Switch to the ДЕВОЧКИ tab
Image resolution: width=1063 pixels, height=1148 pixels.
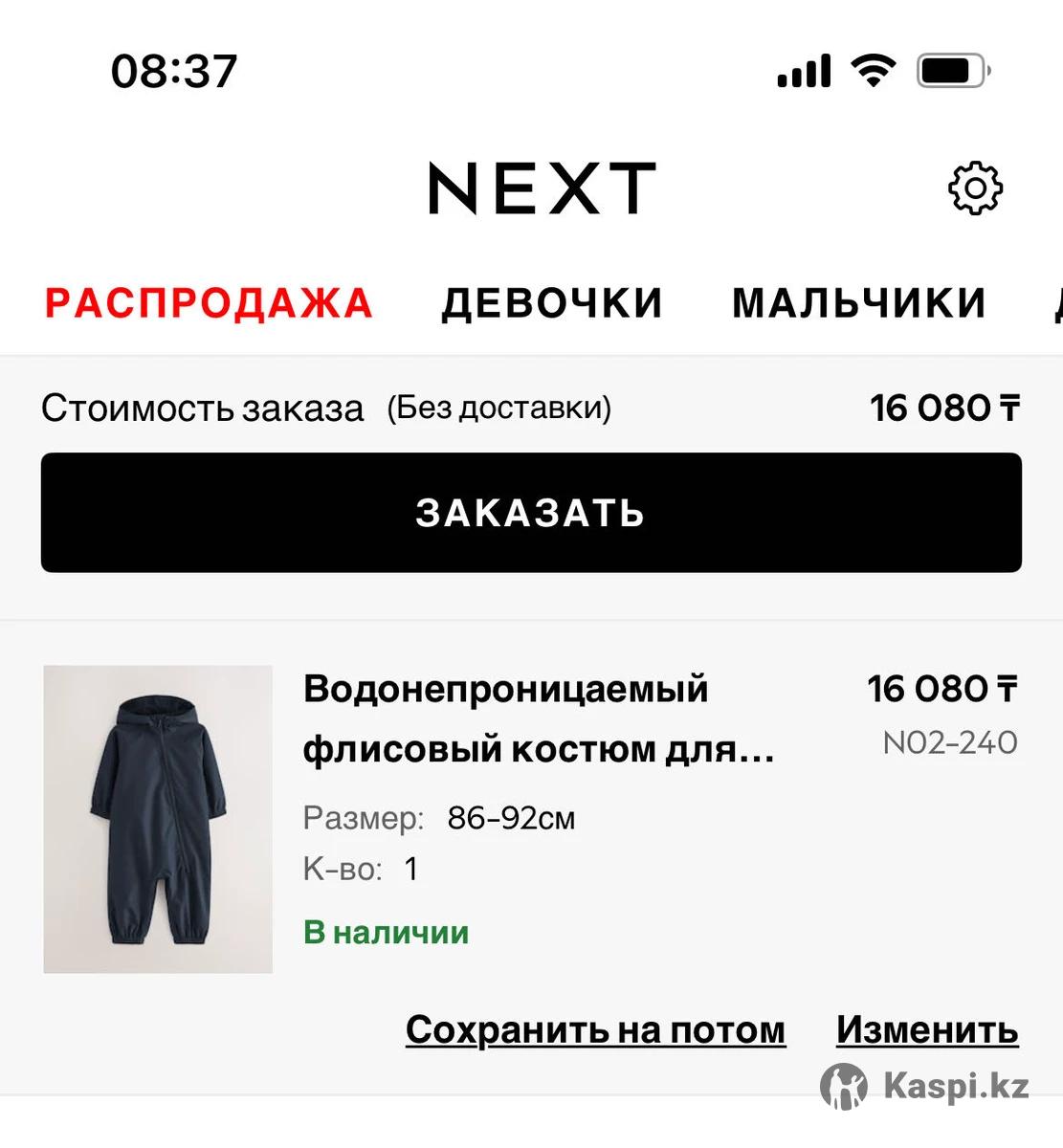(552, 303)
